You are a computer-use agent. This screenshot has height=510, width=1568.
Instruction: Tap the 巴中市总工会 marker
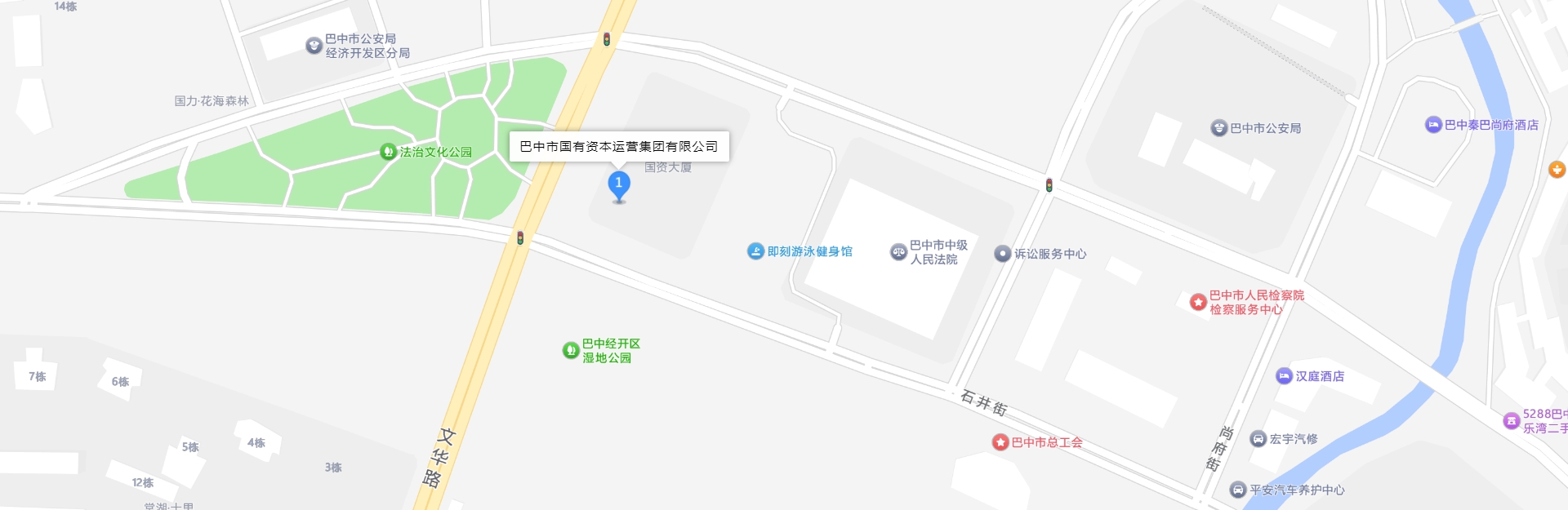point(1000,442)
